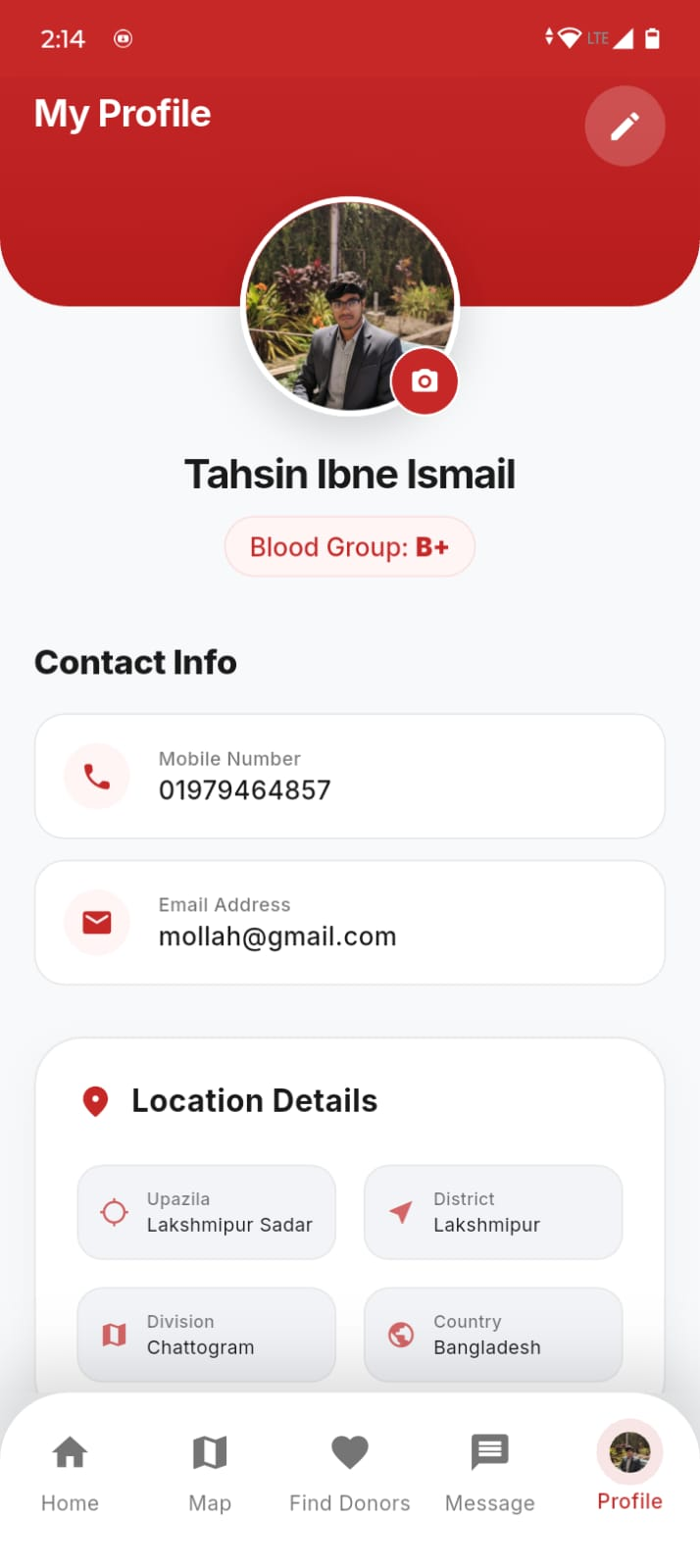The image size is (700, 1568).
Task: Switch to the Map tab
Action: (210, 1470)
